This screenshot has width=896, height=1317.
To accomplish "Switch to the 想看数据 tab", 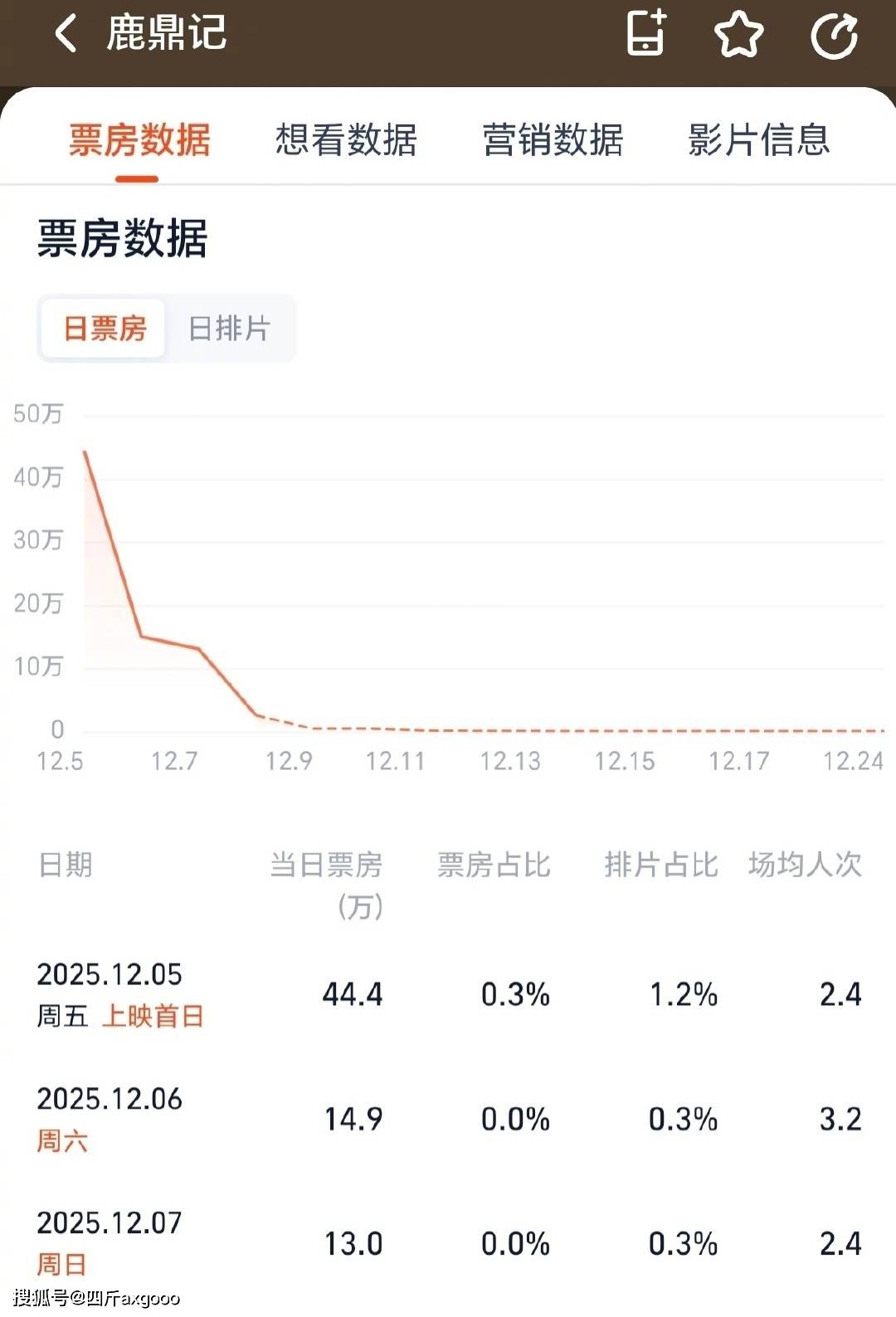I will click(x=346, y=139).
